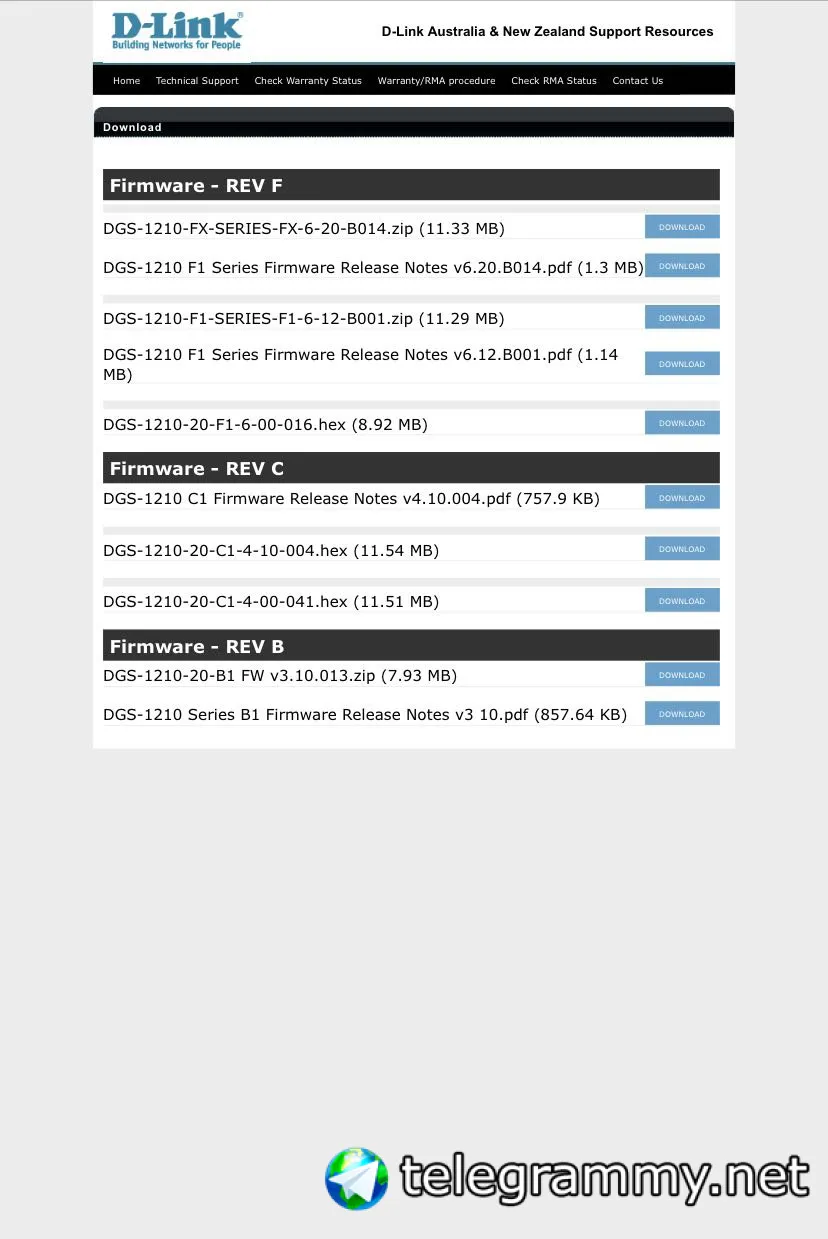
Task: Download DGS-1210-F1-SERIES-F1-6-12-B001.zip
Action: point(682,318)
